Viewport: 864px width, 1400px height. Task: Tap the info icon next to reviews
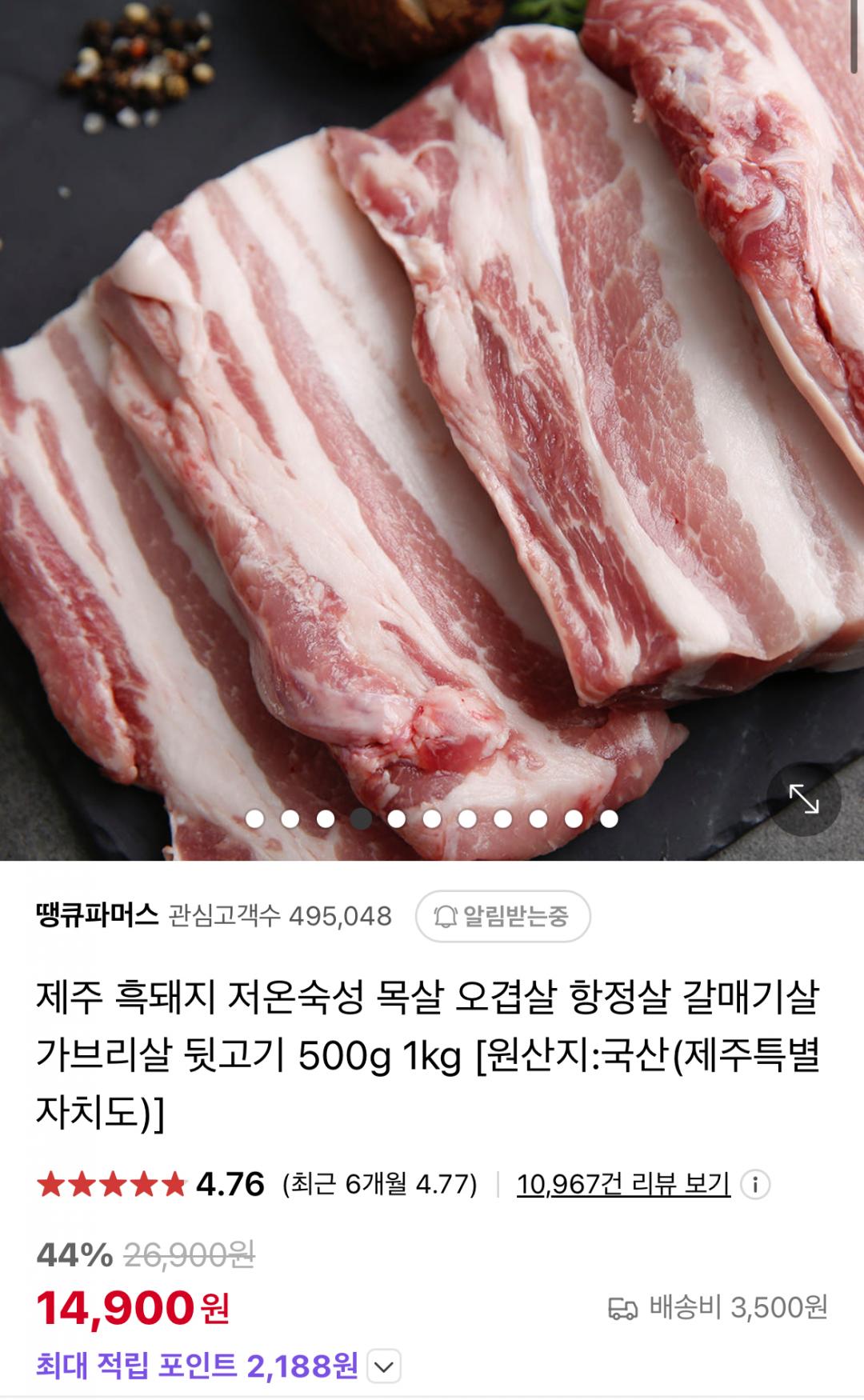754,1185
